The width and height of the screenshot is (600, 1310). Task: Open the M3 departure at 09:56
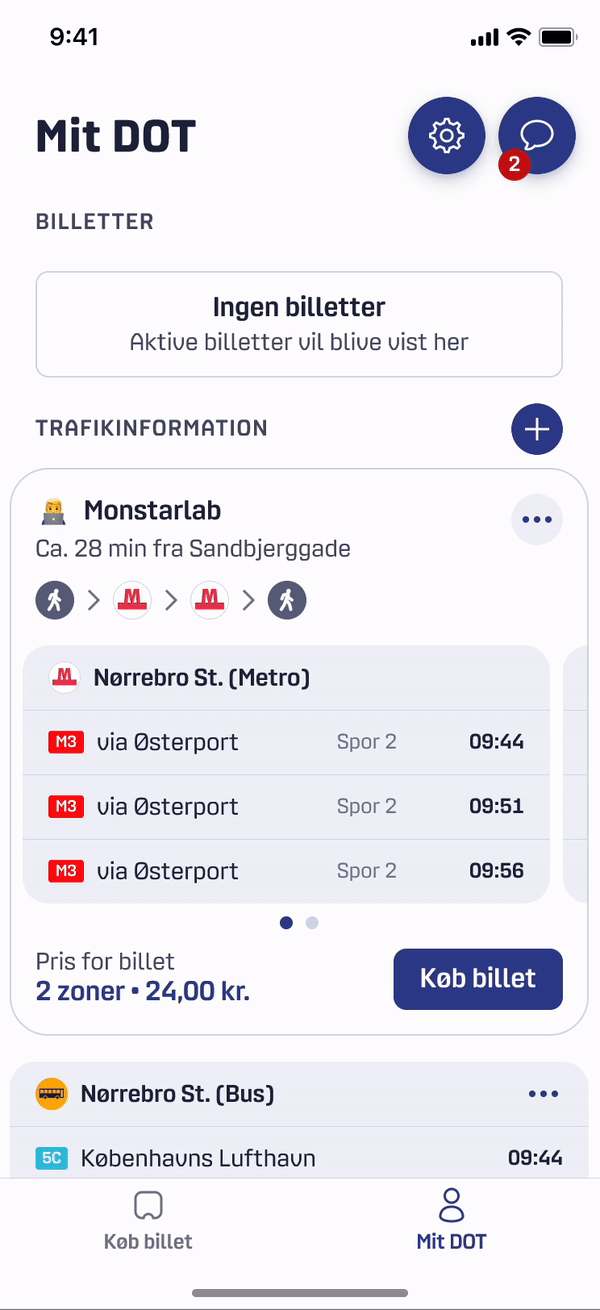tap(286, 870)
